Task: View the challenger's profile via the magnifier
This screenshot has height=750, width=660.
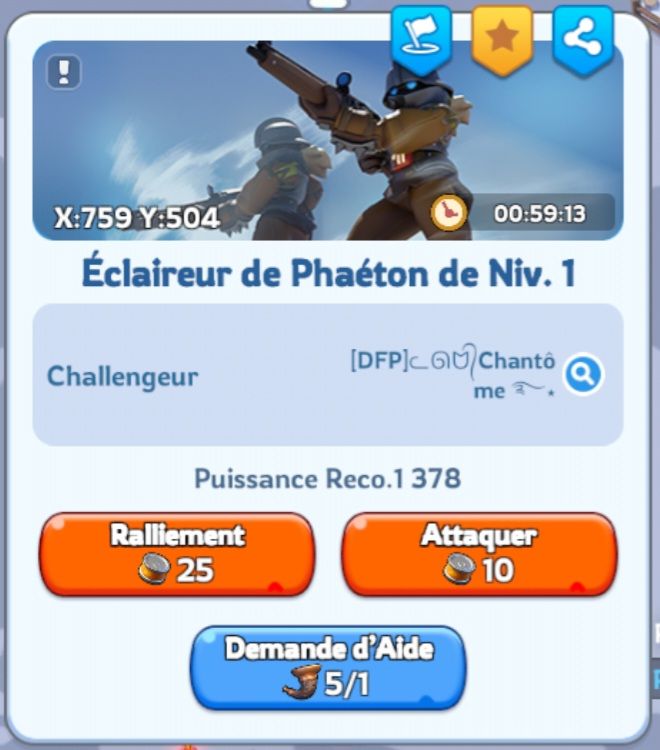Action: click(x=583, y=375)
